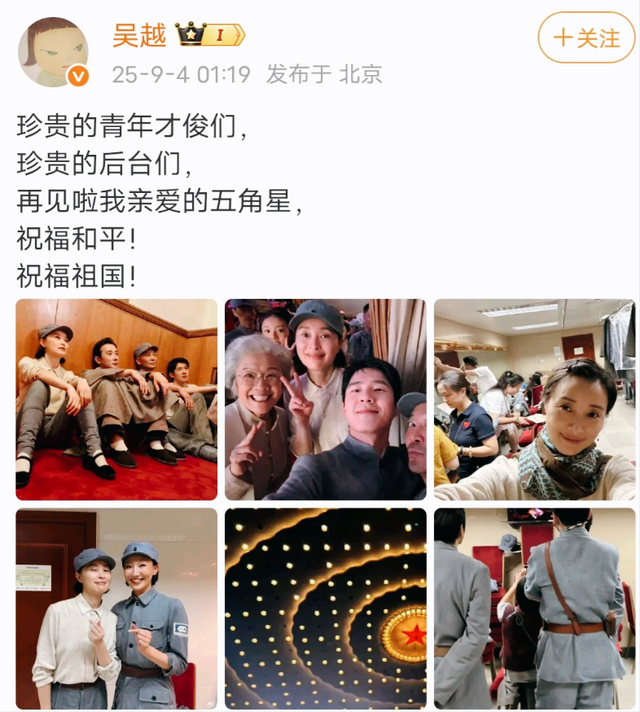View photo of four people on red carpet
This screenshot has height=712, width=640.
click(x=116, y=399)
